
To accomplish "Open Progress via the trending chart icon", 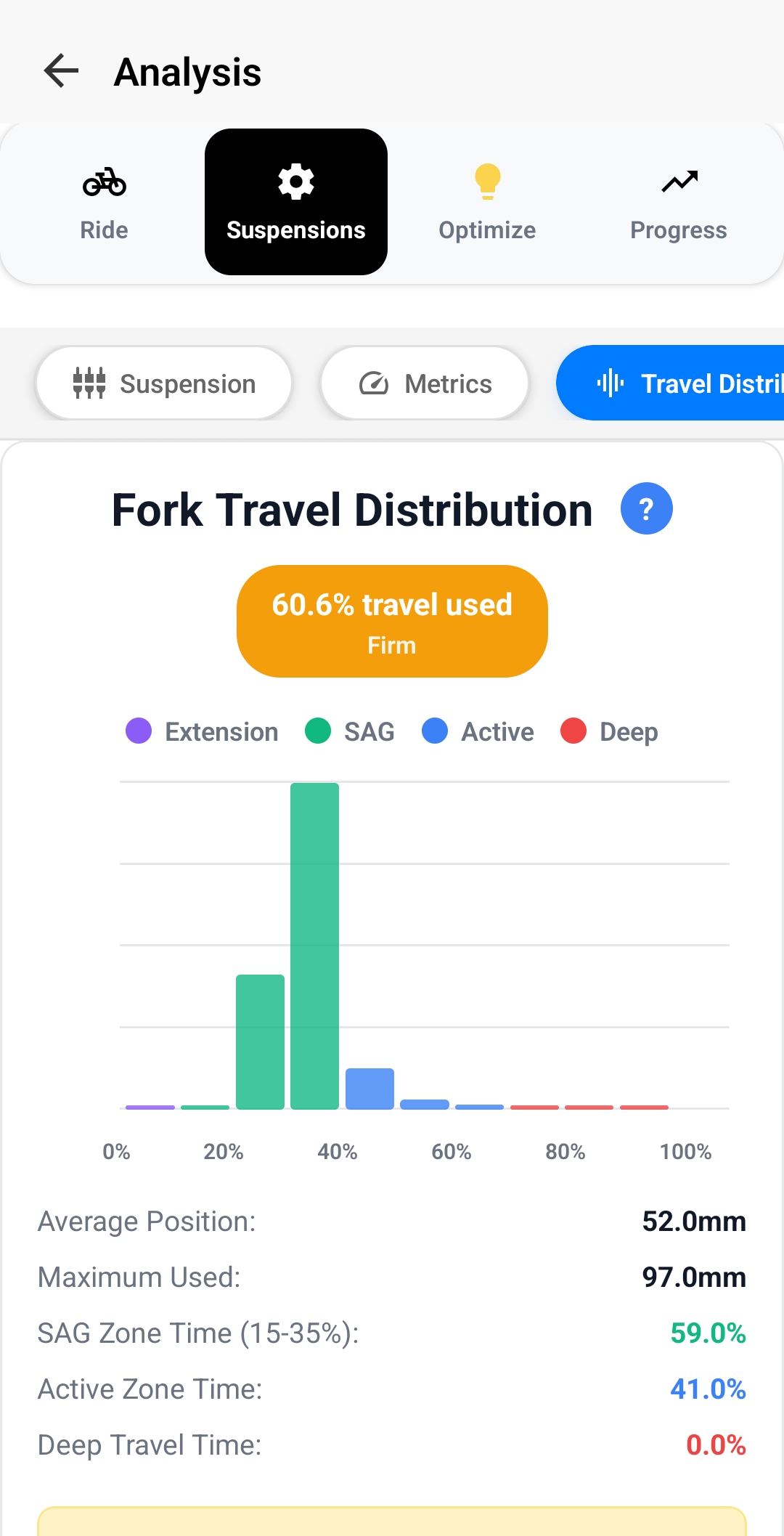I will click(x=678, y=182).
